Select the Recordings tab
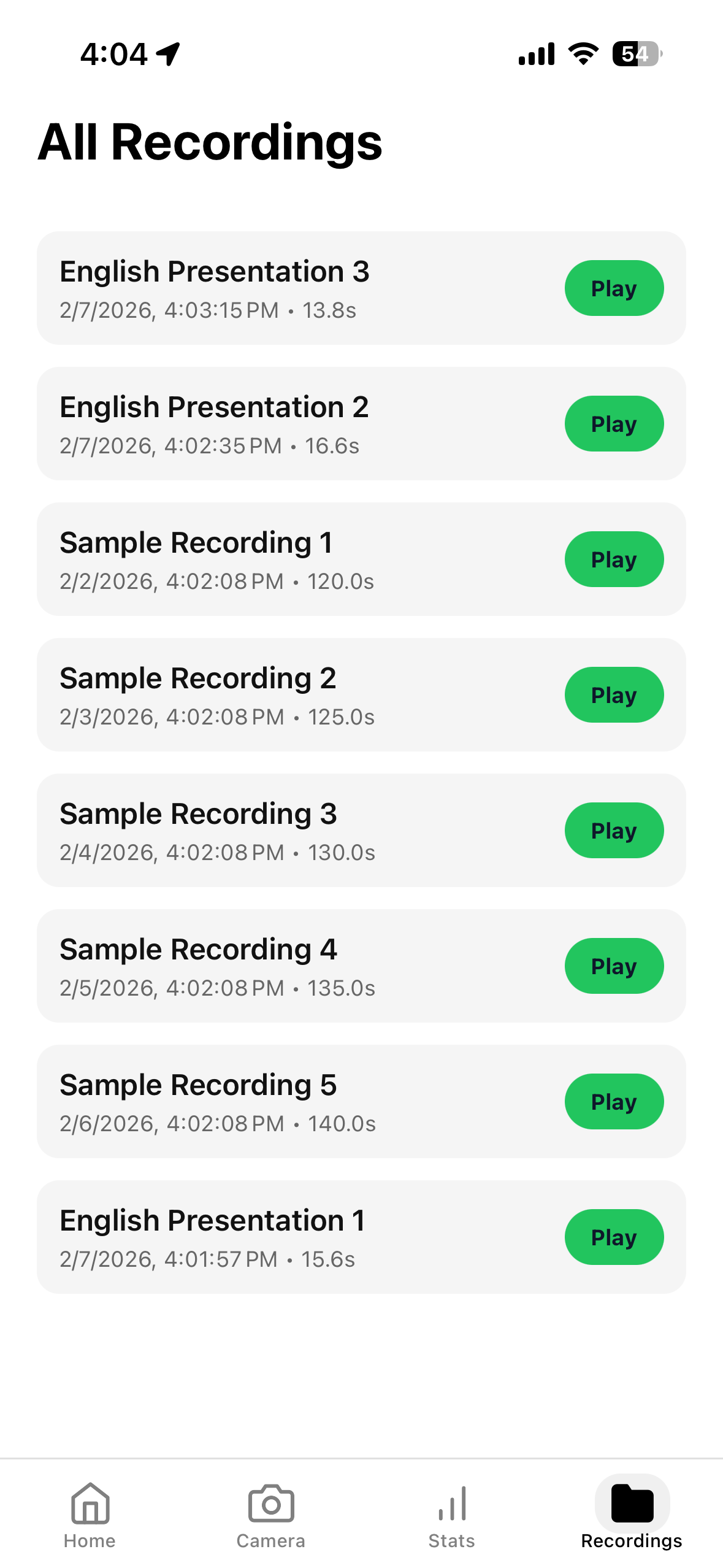 (x=632, y=1514)
